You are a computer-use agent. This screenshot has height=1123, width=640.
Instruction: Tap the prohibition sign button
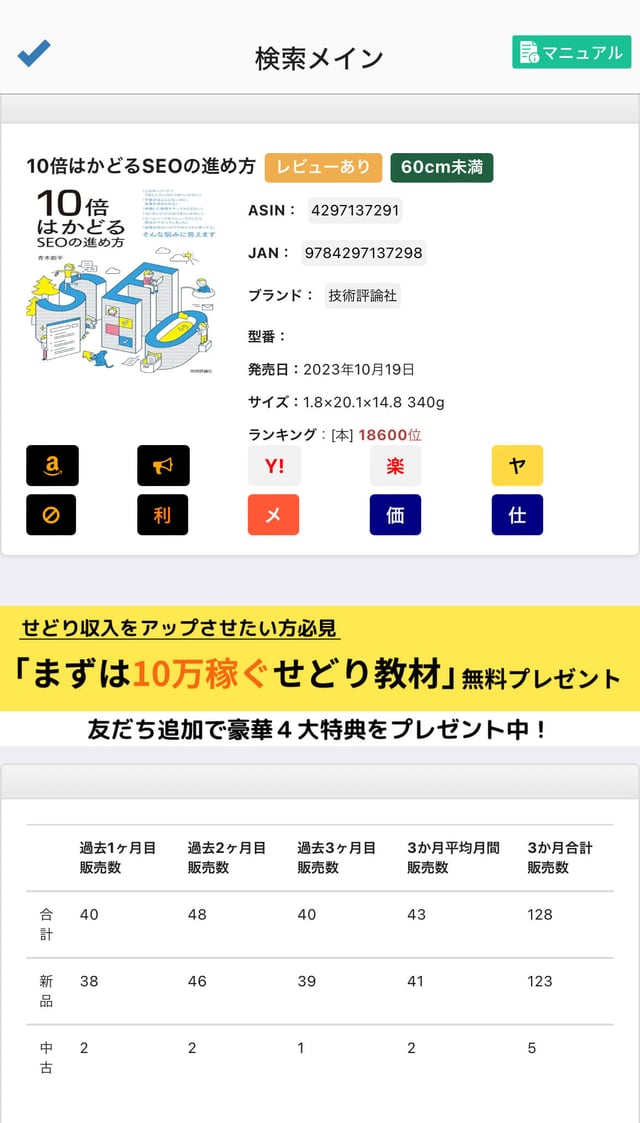click(x=52, y=515)
